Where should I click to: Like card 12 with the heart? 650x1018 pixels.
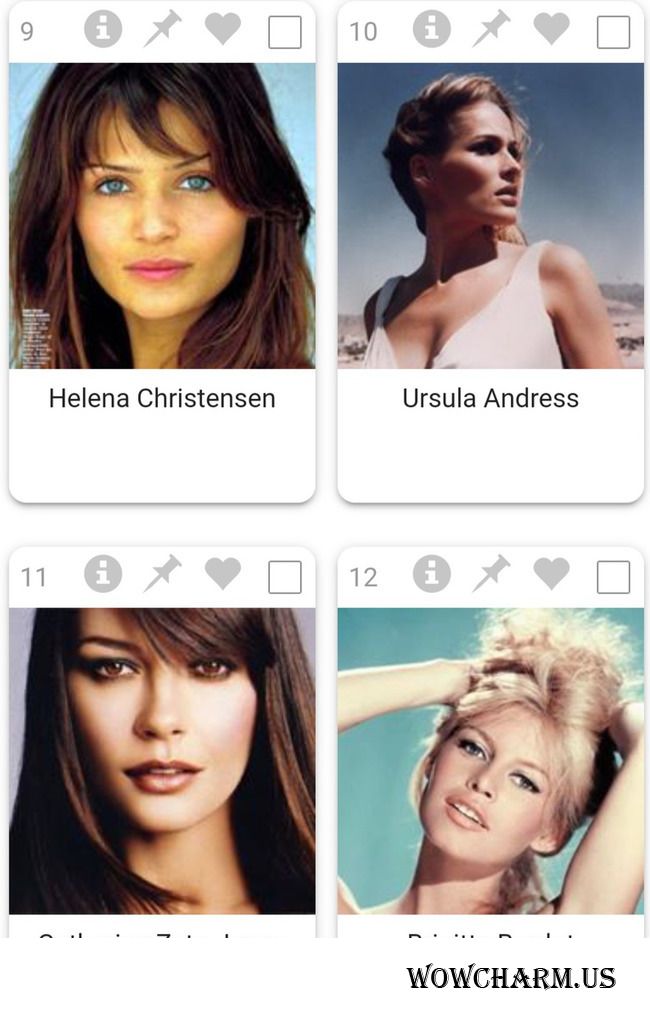tap(551, 574)
